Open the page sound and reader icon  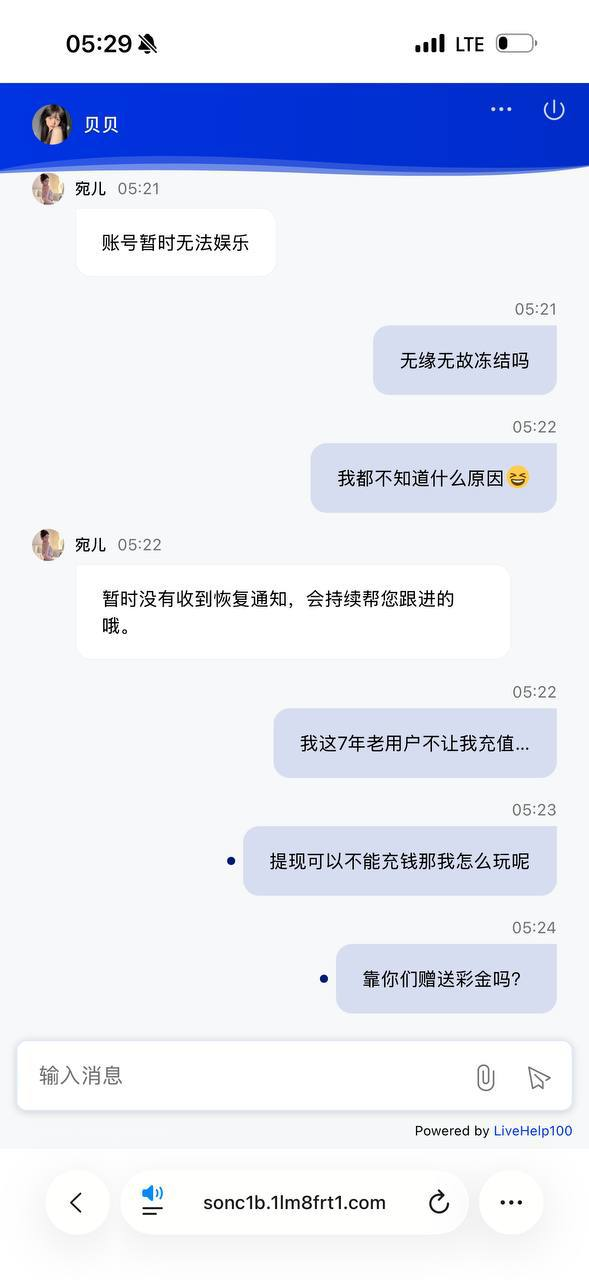(152, 1201)
